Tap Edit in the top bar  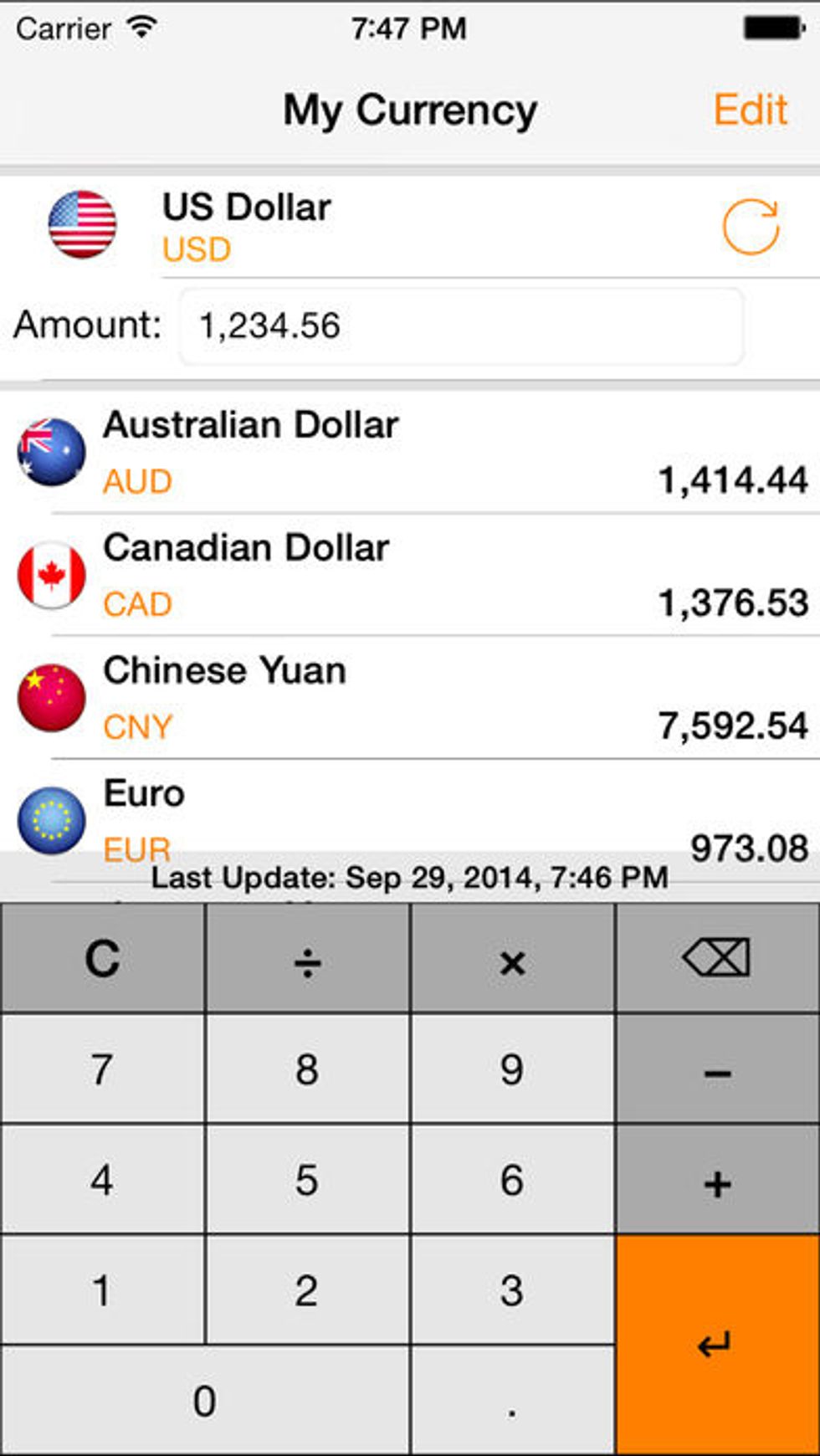[x=750, y=110]
